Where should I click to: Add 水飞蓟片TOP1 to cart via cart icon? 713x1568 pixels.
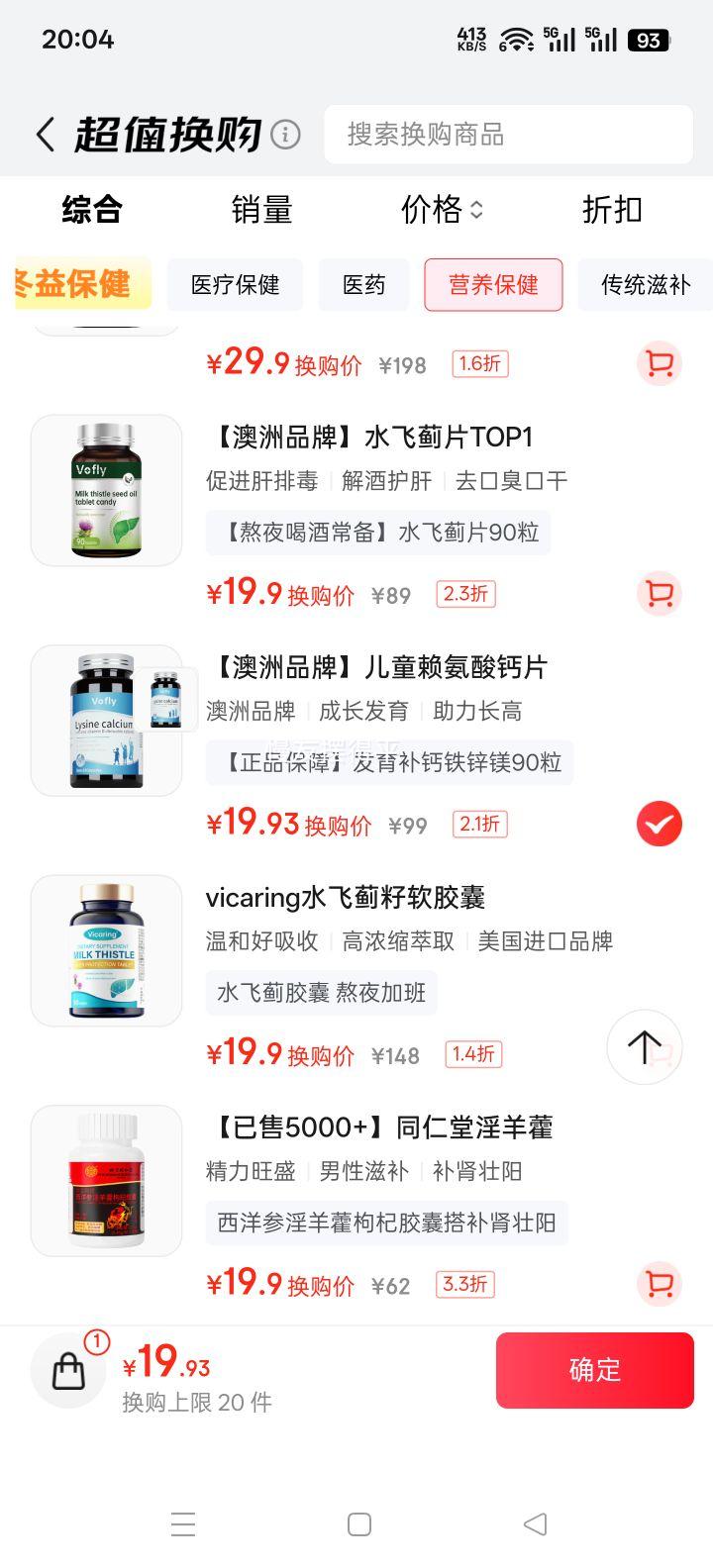click(659, 593)
